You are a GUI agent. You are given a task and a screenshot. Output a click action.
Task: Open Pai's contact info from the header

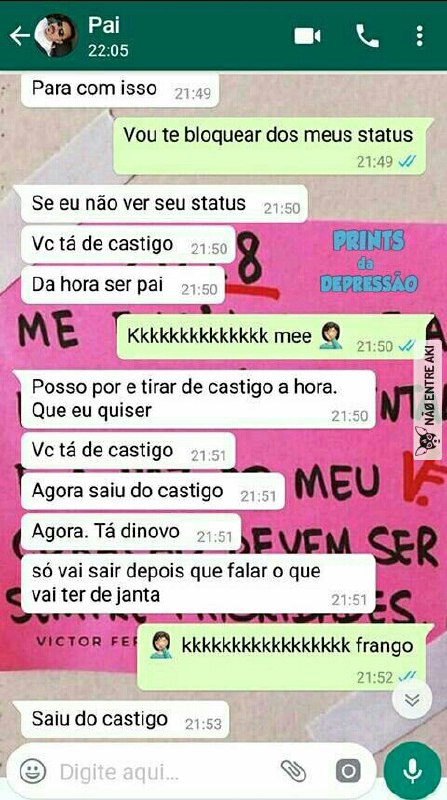108,37
